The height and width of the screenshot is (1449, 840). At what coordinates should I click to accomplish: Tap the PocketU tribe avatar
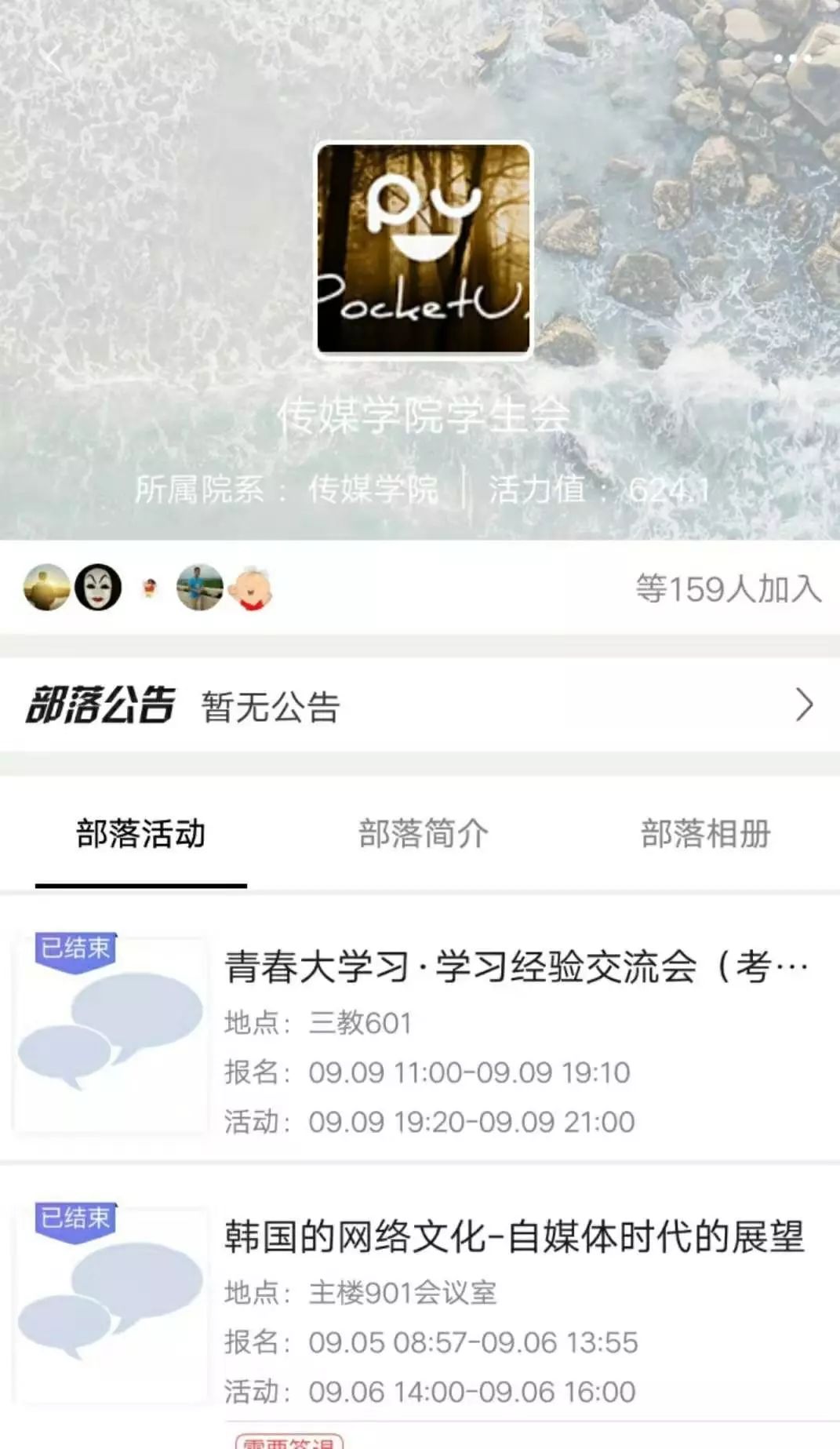[423, 249]
